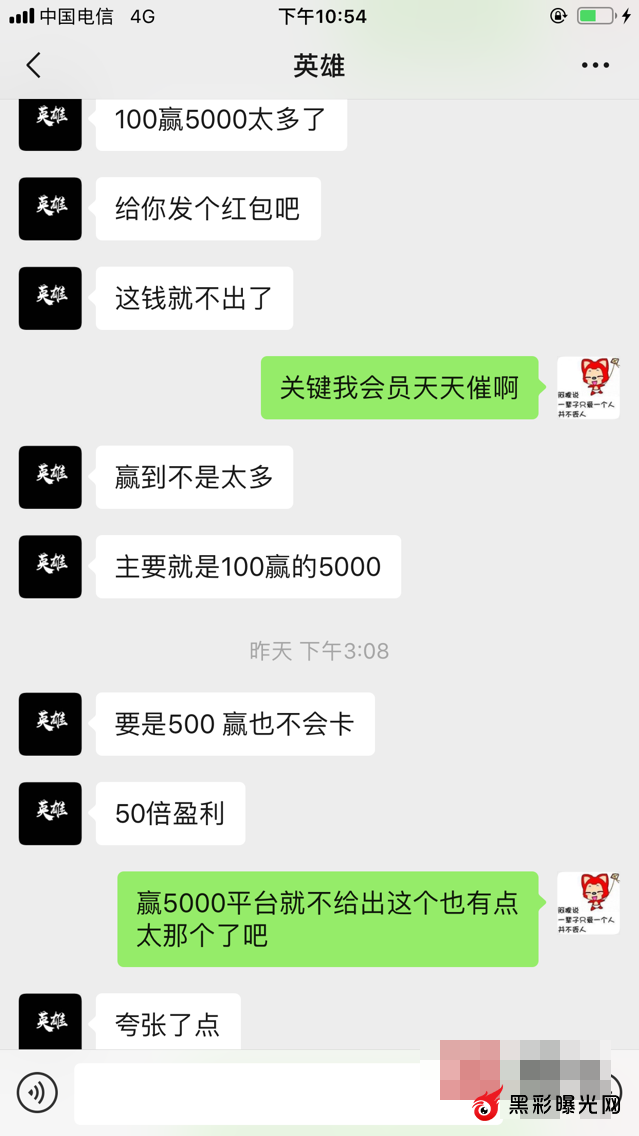This screenshot has width=639, height=1136.
Task: Open the chat details overflow menu
Action: click(x=595, y=66)
